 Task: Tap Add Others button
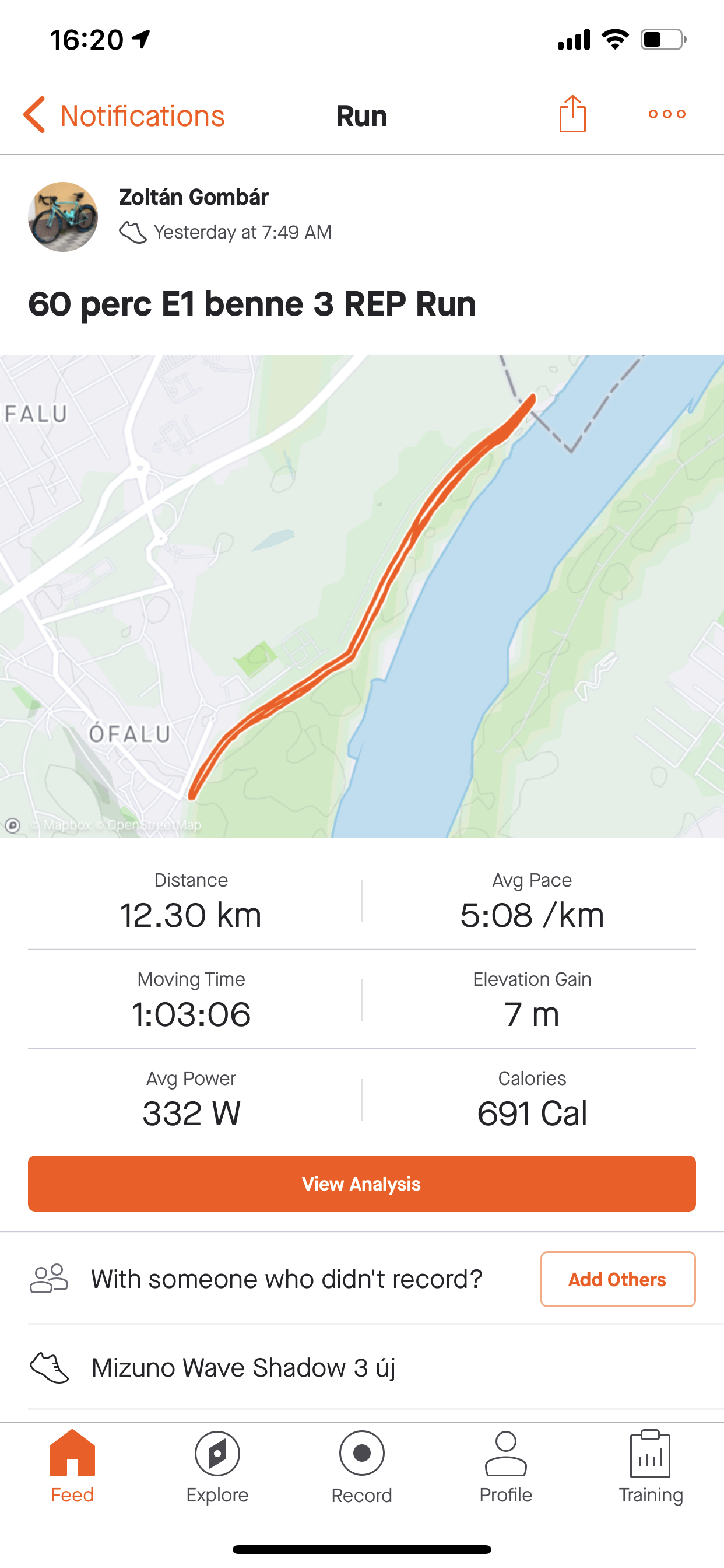click(x=617, y=1279)
